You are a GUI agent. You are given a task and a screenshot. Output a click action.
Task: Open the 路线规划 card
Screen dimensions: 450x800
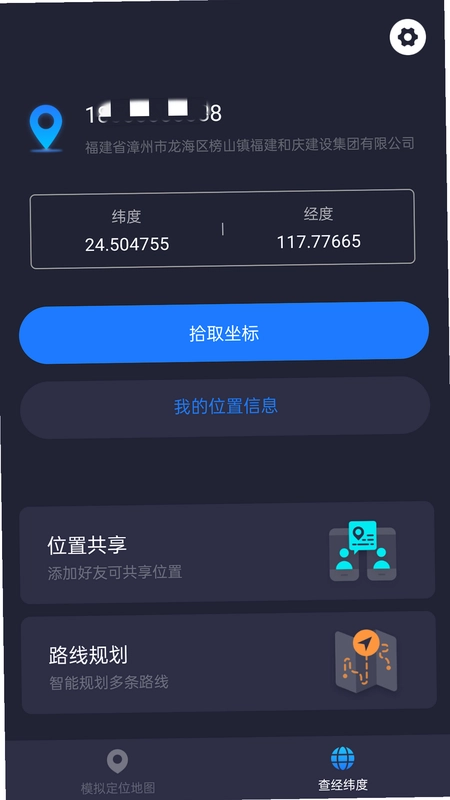[229, 663]
